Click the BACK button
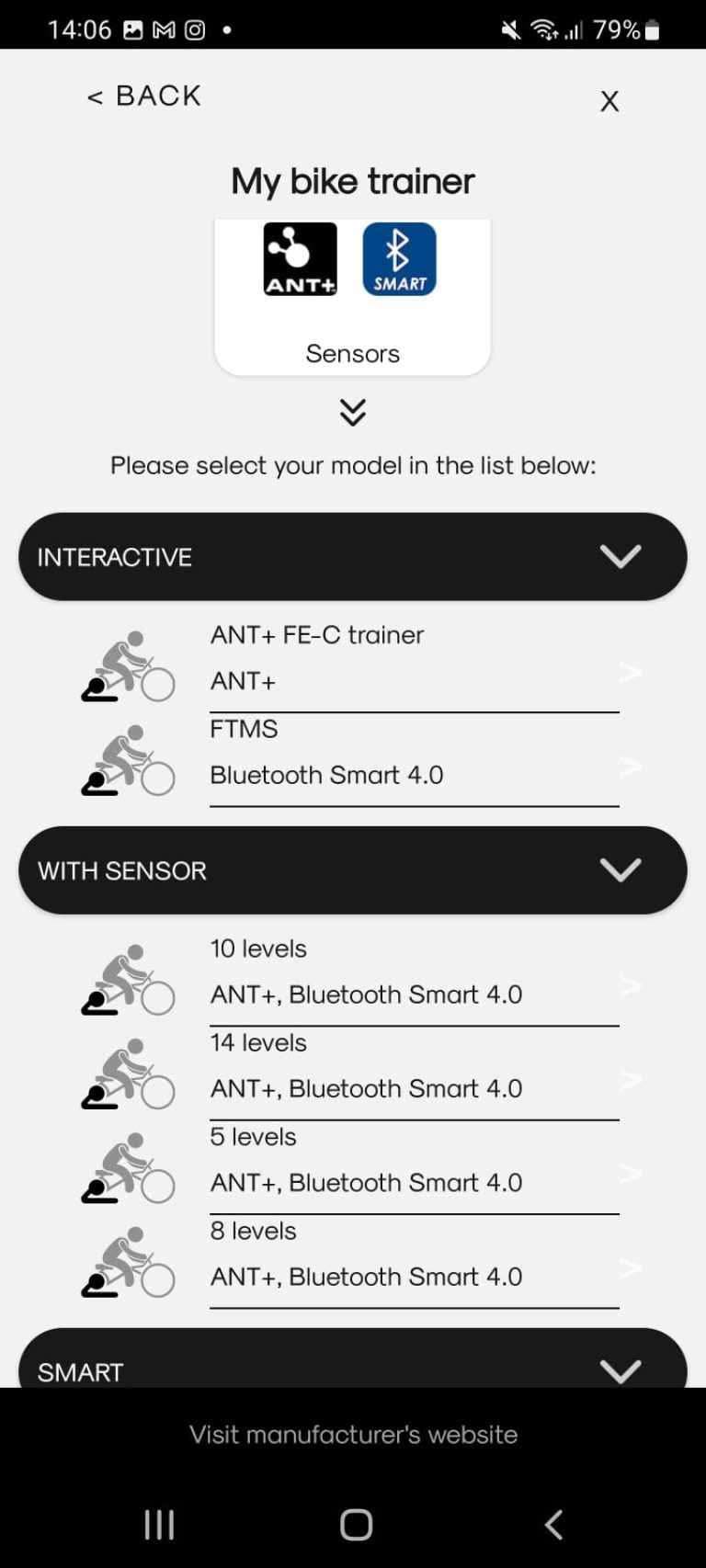 [143, 96]
